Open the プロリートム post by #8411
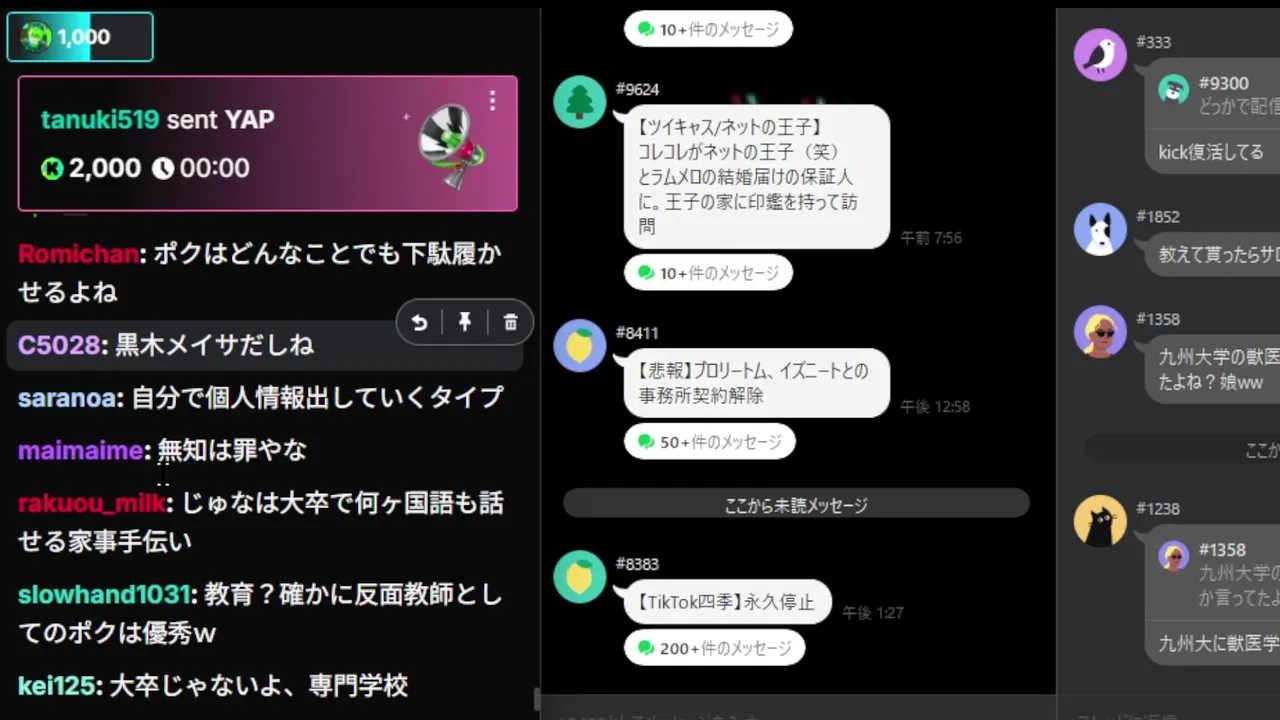The height and width of the screenshot is (720, 1280). tap(756, 383)
